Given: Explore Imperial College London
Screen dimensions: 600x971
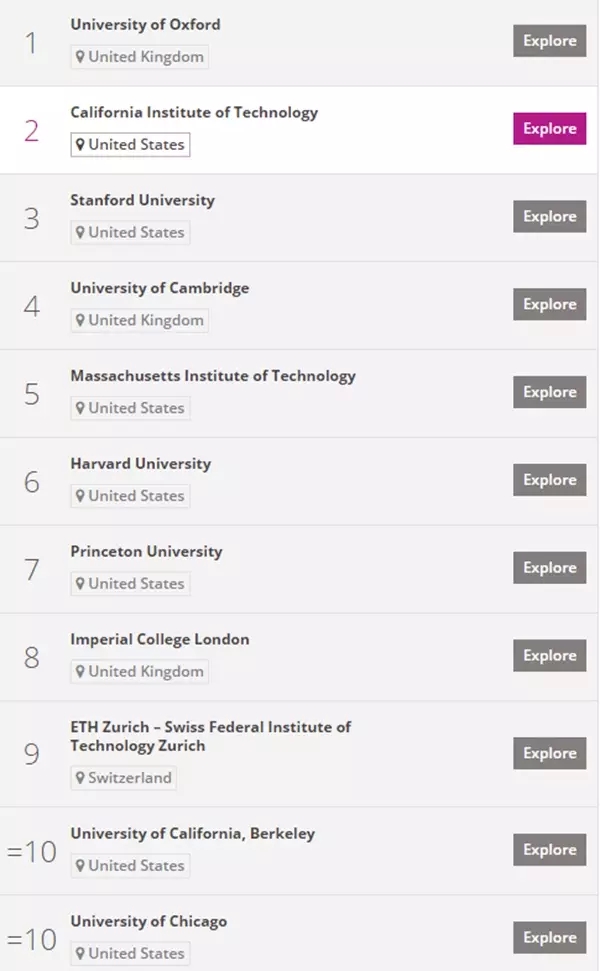Looking at the screenshot, I should (549, 656).
